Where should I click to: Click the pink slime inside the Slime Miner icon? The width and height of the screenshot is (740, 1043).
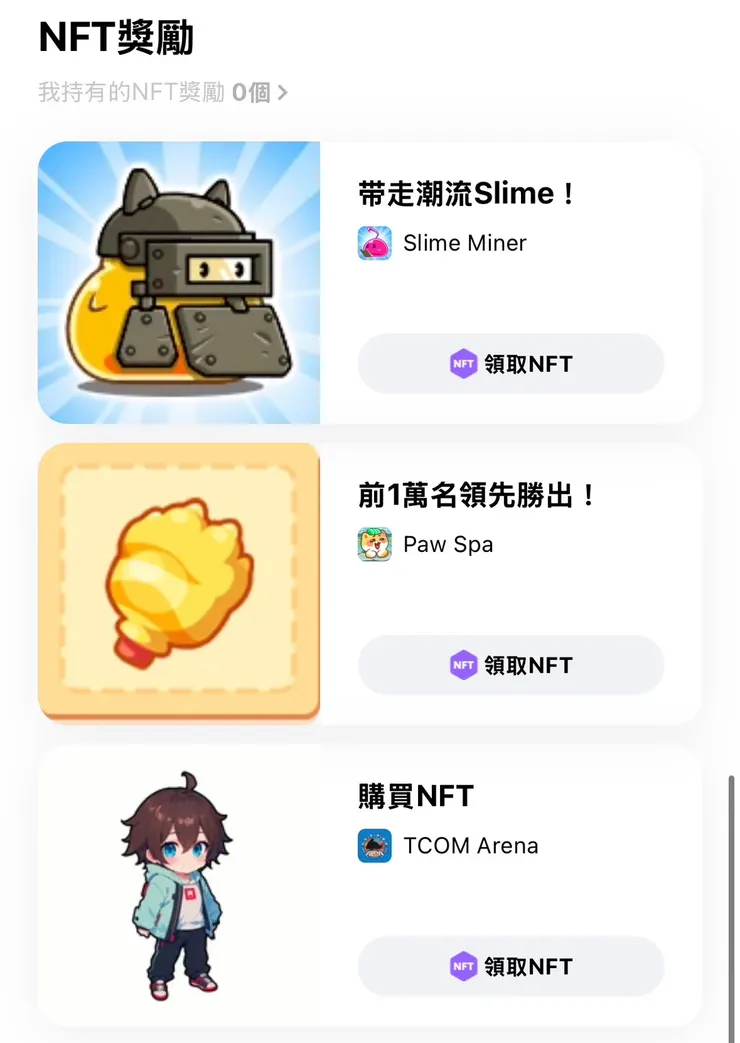click(373, 243)
